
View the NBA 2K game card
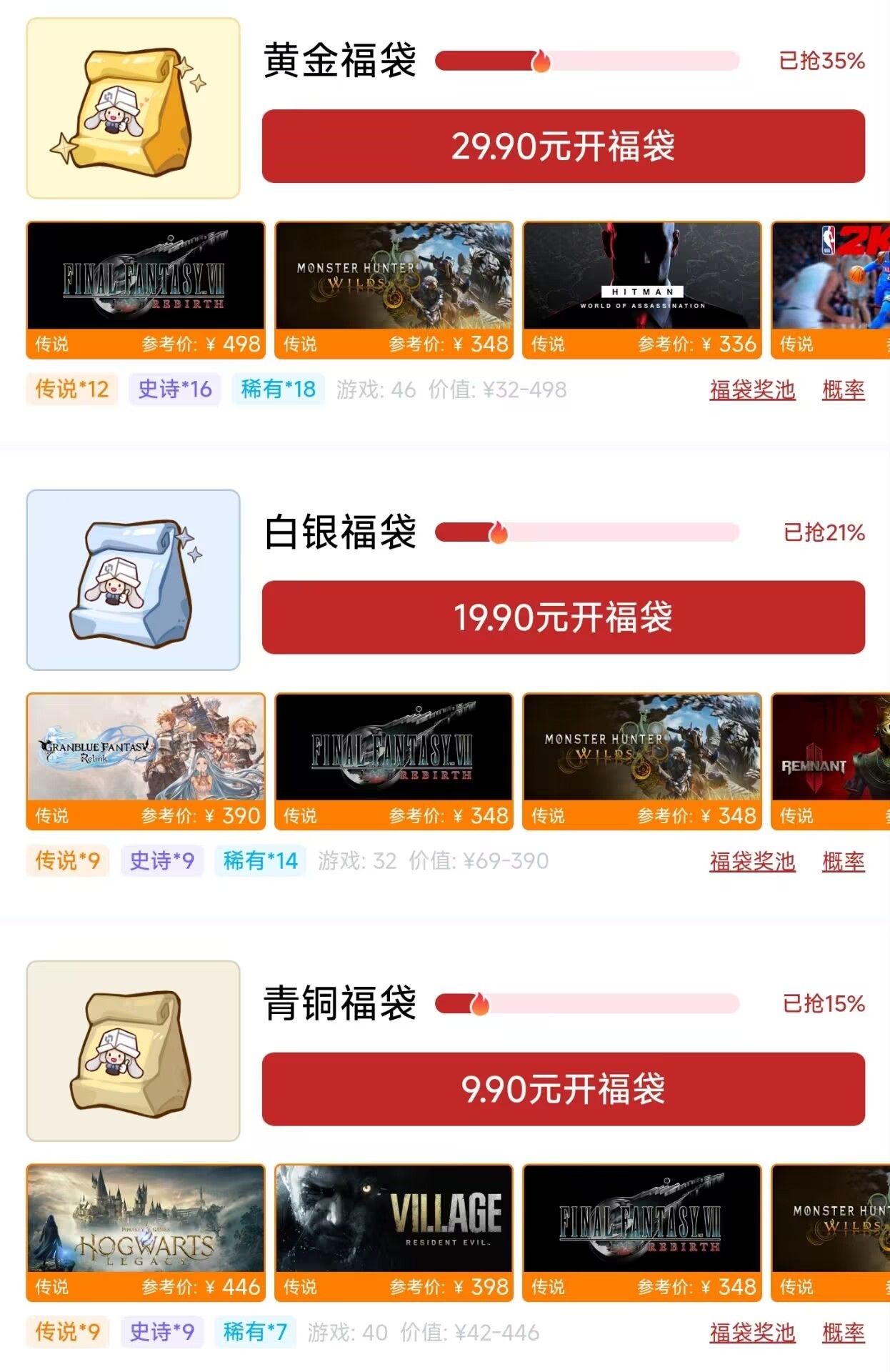[830, 289]
